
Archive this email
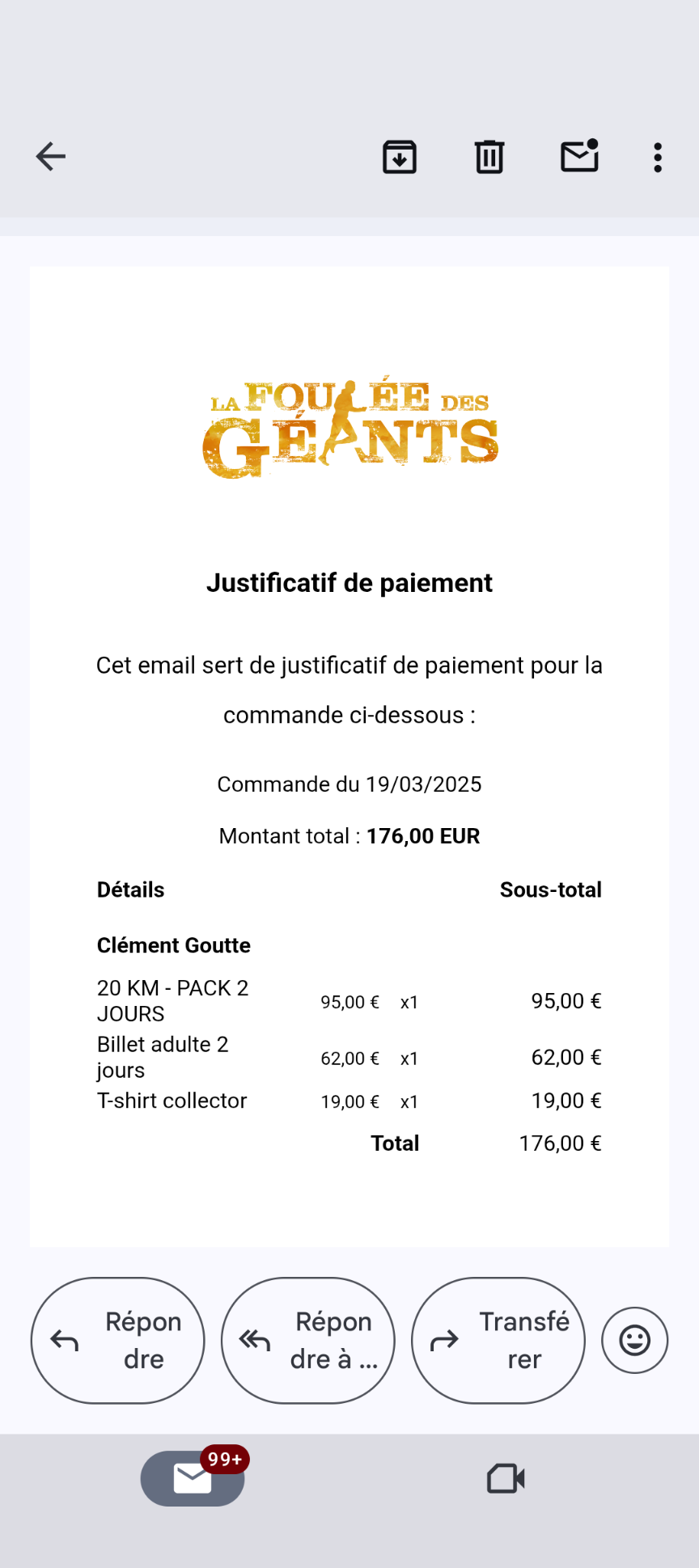(400, 156)
